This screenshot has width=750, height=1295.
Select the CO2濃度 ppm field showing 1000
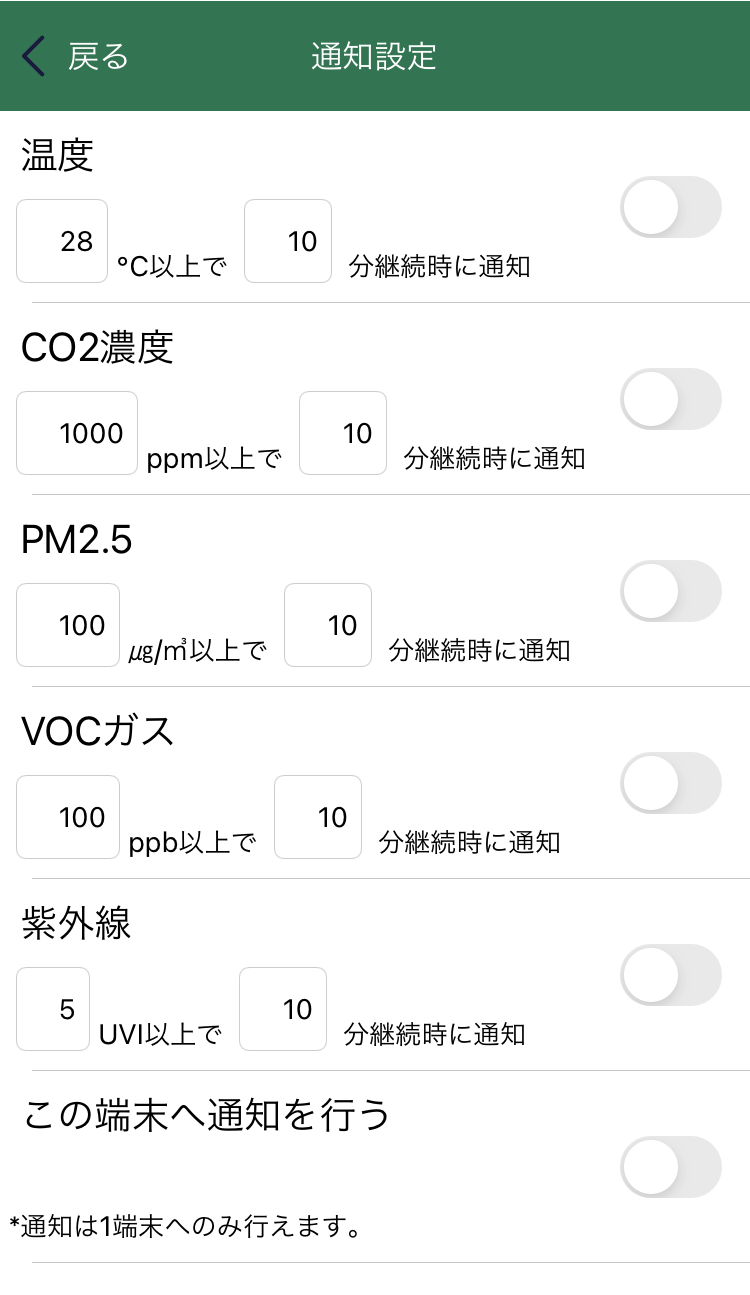(77, 433)
